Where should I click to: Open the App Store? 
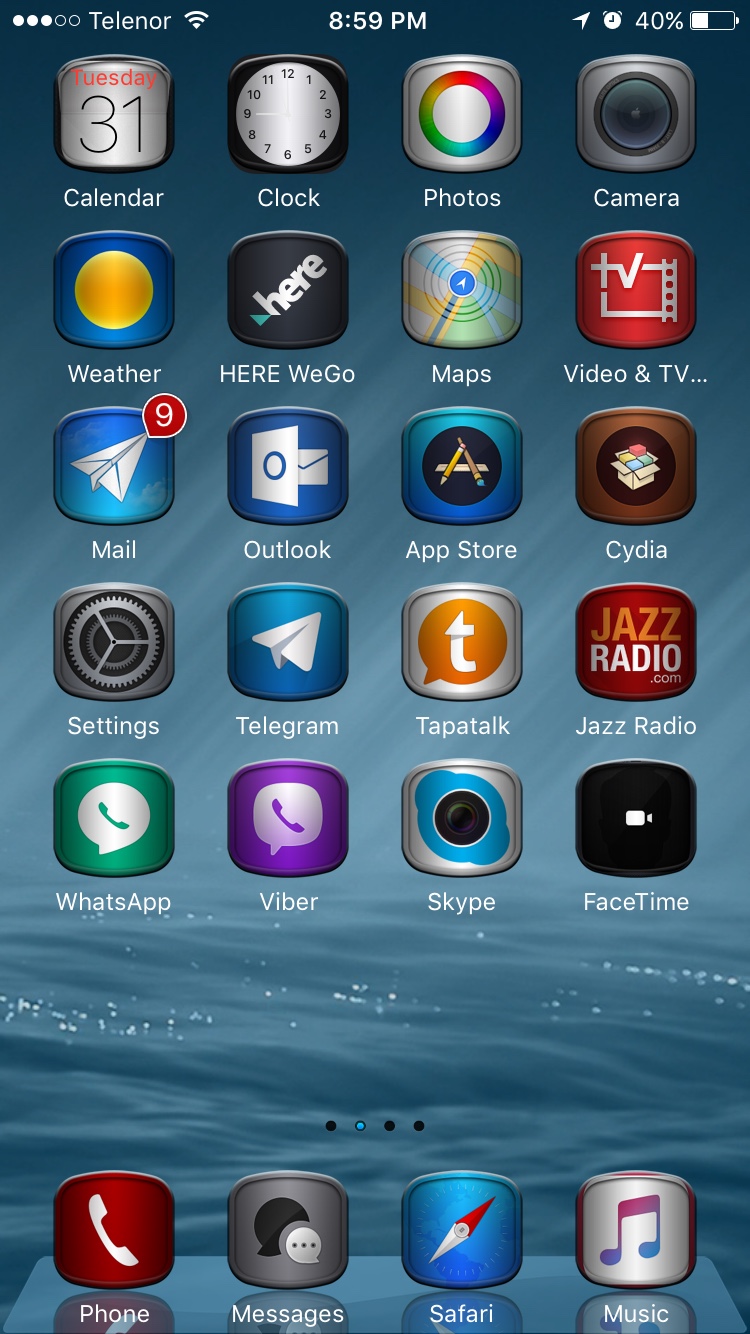462,467
